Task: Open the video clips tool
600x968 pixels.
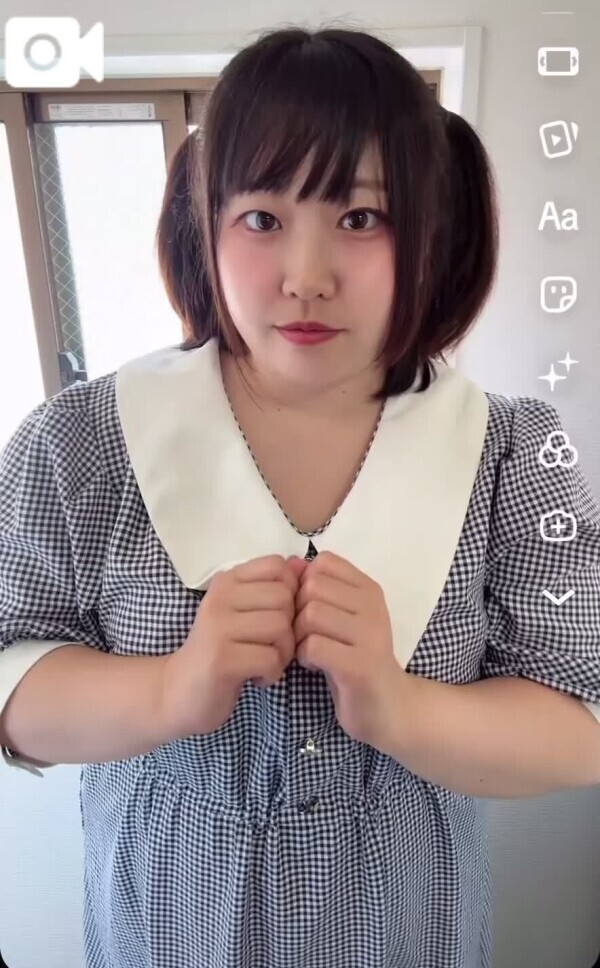Action: 558,138
